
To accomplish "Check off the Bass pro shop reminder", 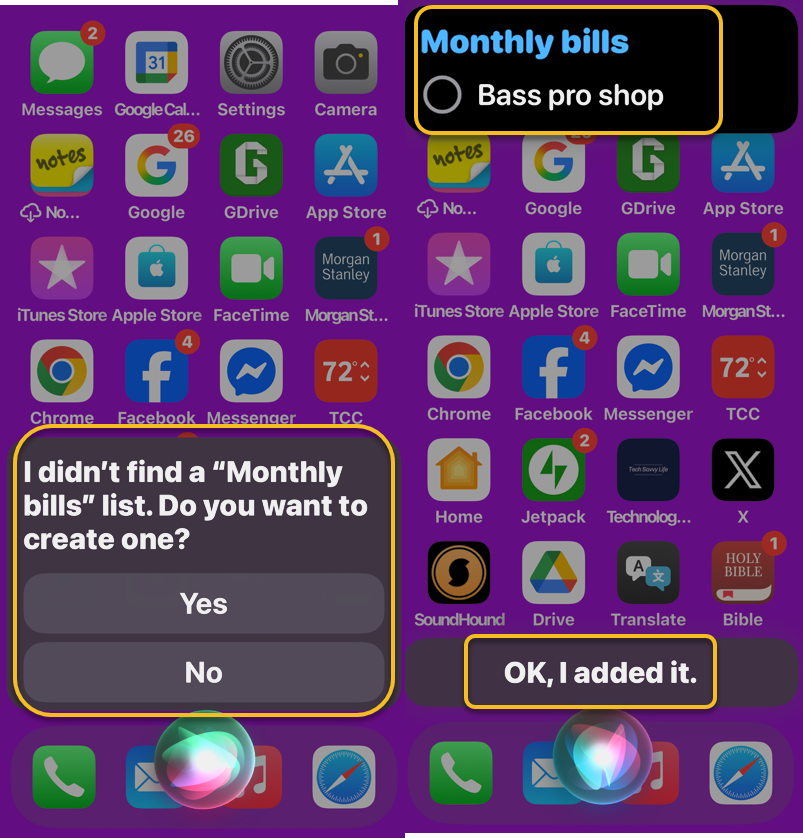I will pyautogui.click(x=442, y=96).
